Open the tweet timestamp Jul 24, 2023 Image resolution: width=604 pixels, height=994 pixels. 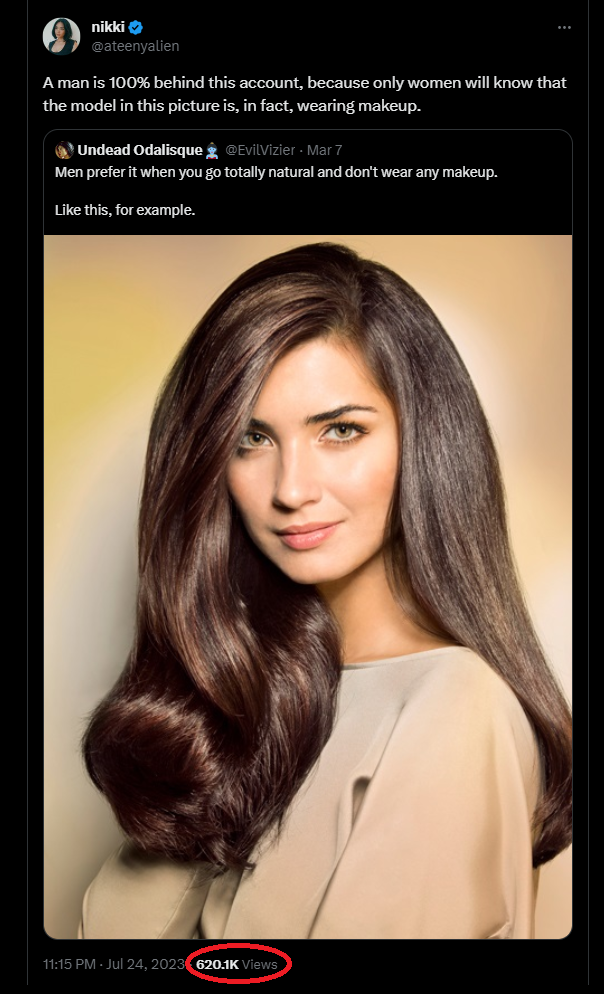(x=114, y=964)
